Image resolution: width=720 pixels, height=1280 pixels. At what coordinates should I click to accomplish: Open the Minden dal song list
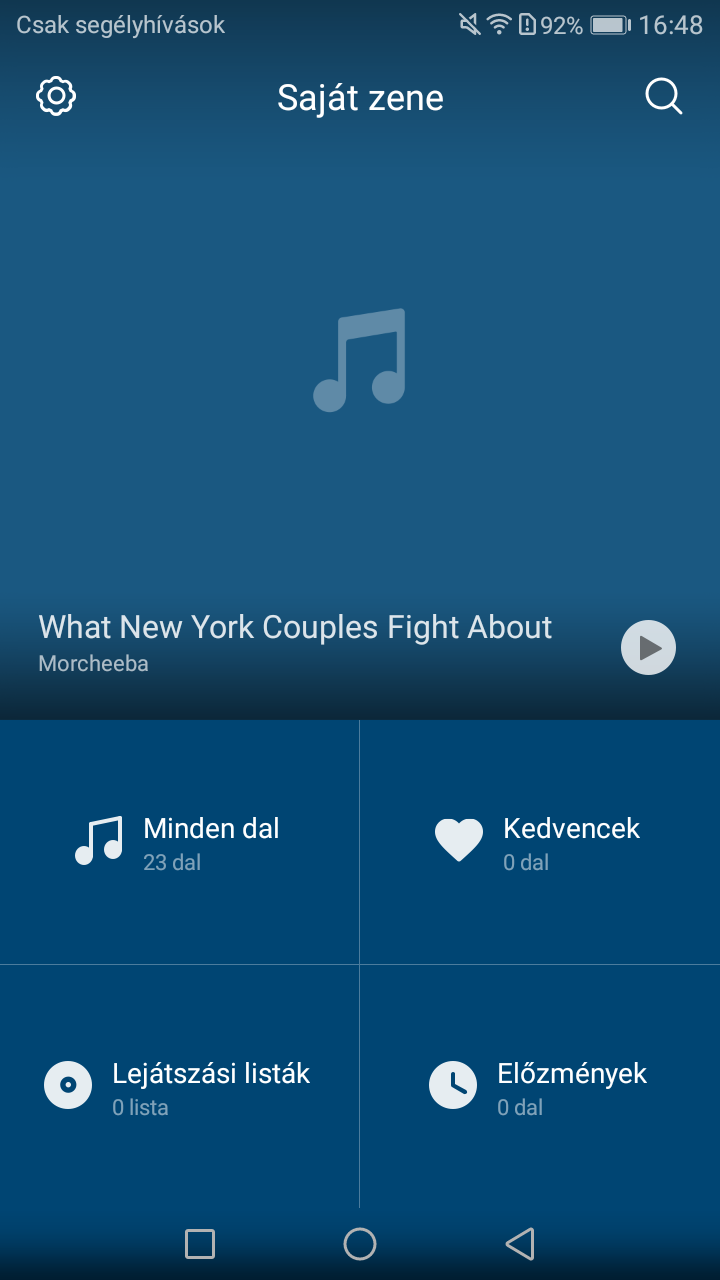tap(179, 842)
